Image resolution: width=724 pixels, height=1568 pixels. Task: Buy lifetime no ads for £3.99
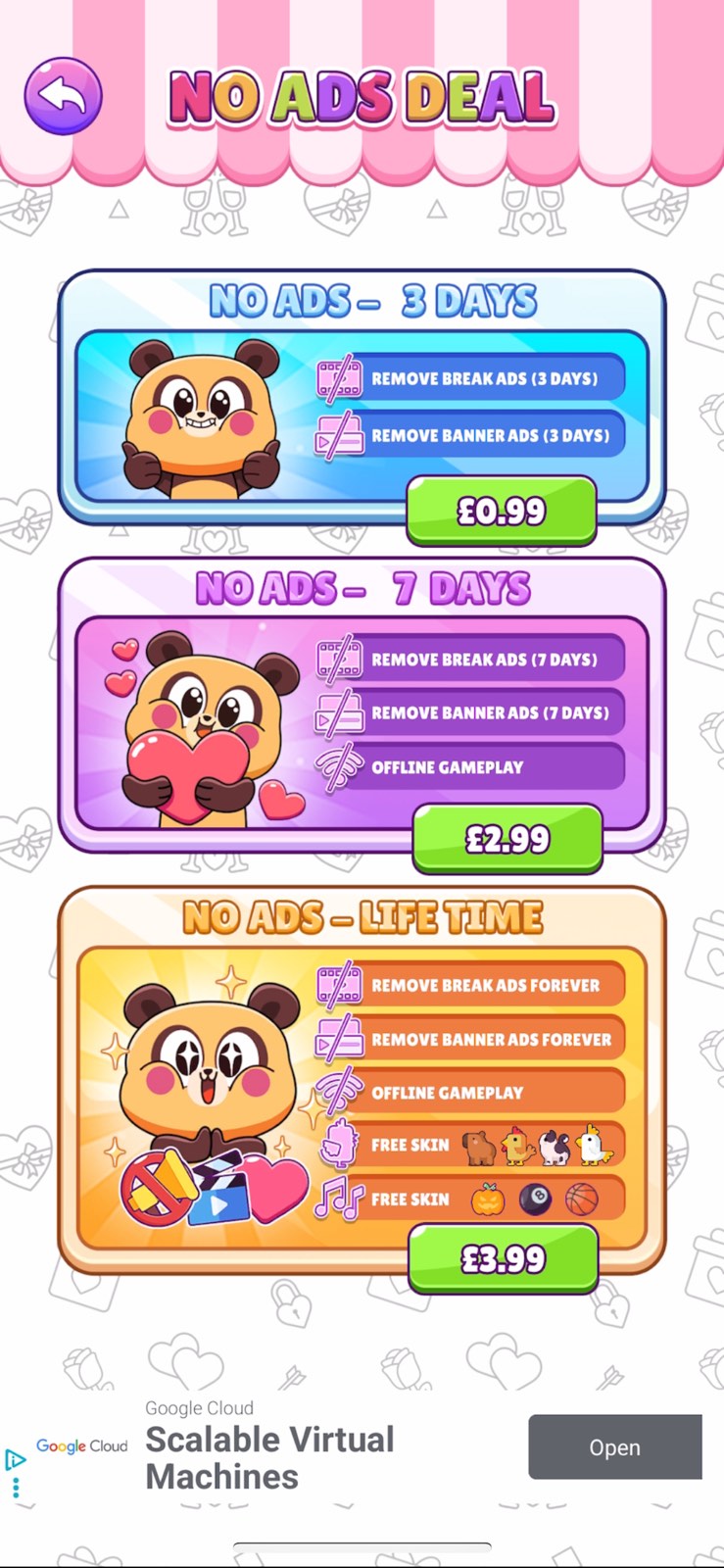(503, 1258)
